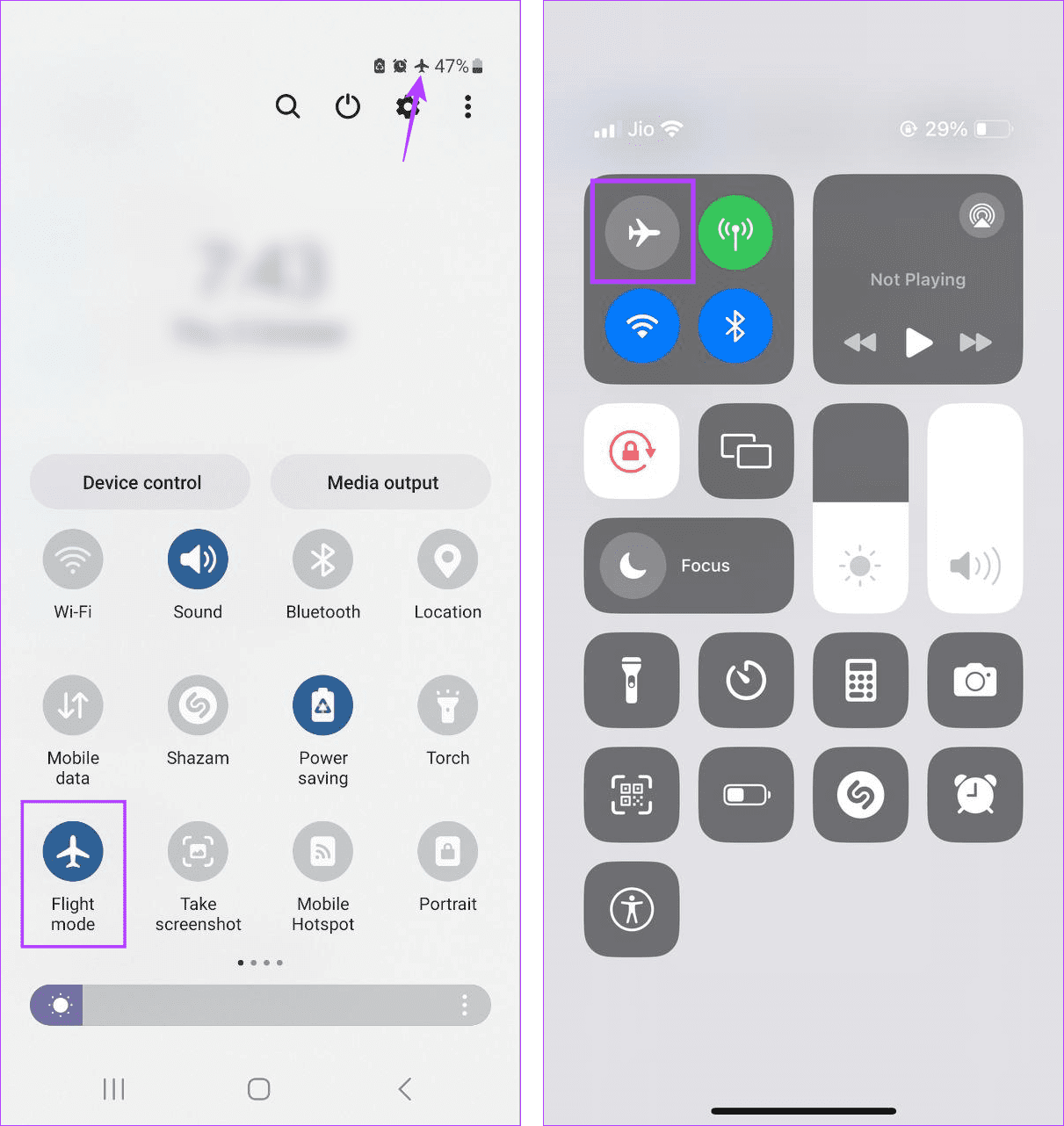Viewport: 1064px width, 1126px height.
Task: Play media in the Not Playing widget
Action: pos(918,342)
